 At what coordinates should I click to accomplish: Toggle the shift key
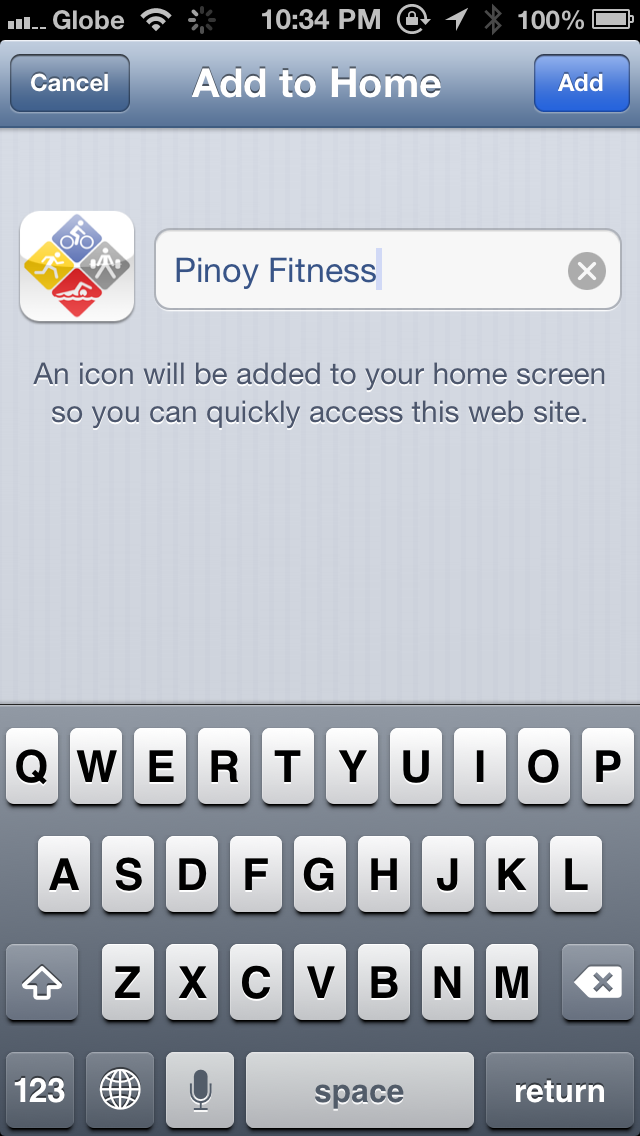tap(42, 984)
